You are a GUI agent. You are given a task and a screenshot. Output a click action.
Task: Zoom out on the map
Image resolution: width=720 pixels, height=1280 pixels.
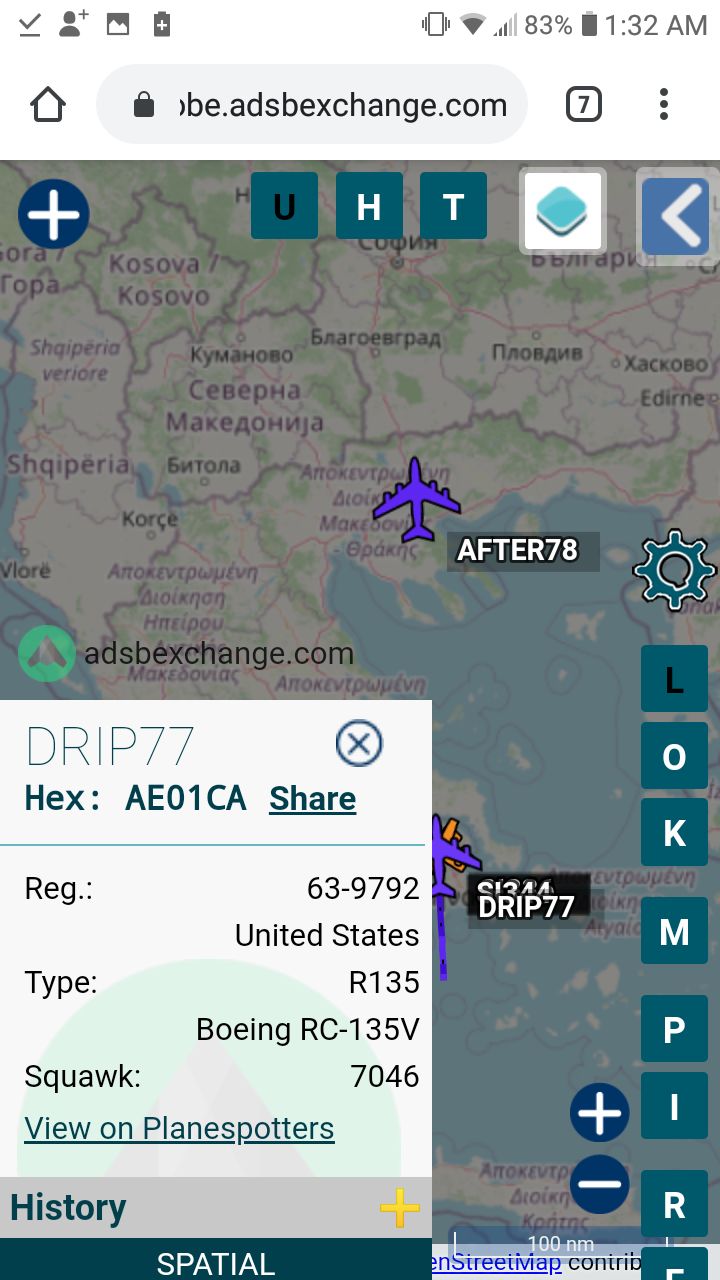[x=600, y=1184]
